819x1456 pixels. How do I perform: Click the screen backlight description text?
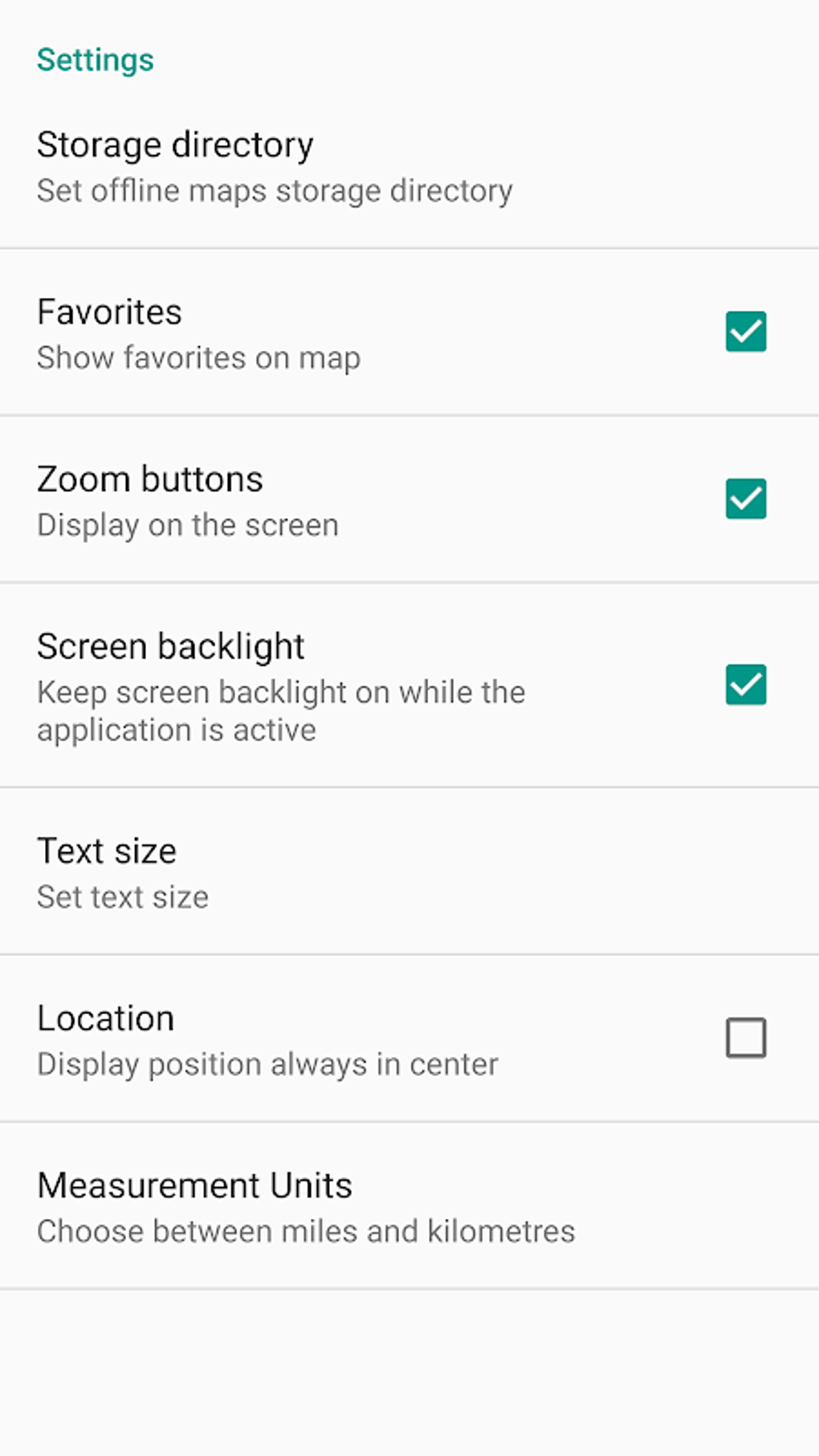point(281,710)
